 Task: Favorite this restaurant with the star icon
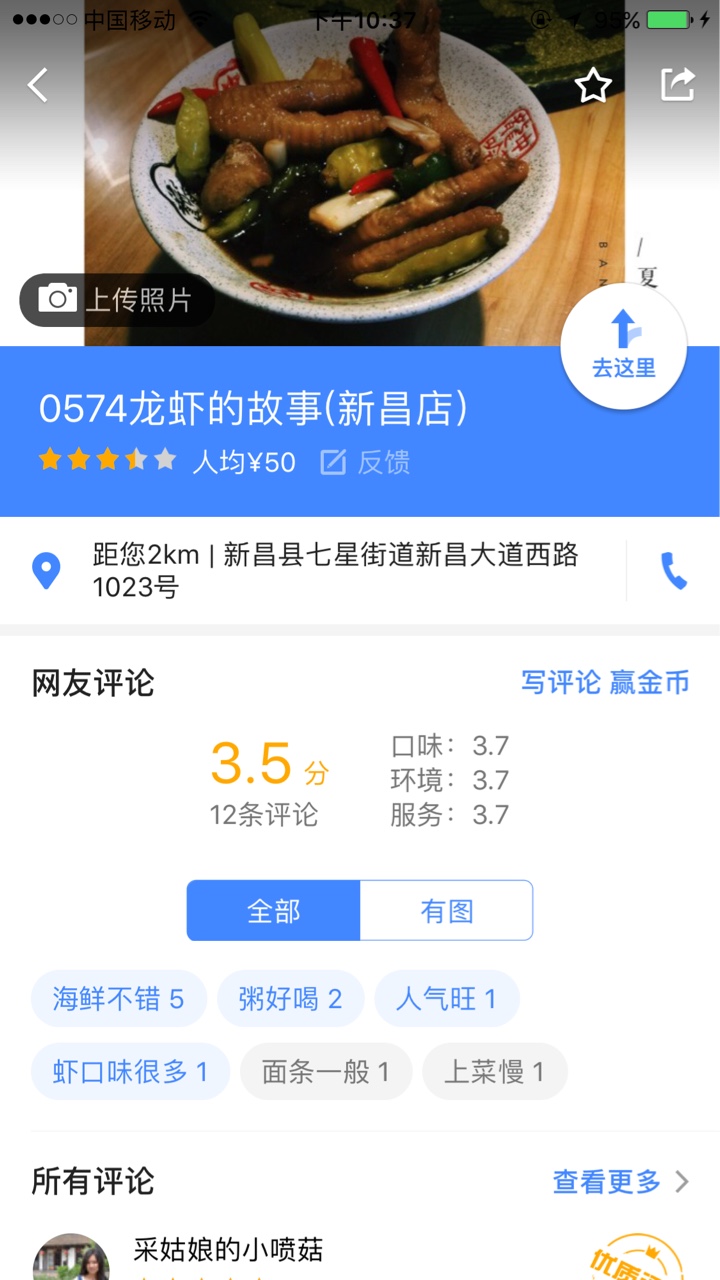coord(593,86)
